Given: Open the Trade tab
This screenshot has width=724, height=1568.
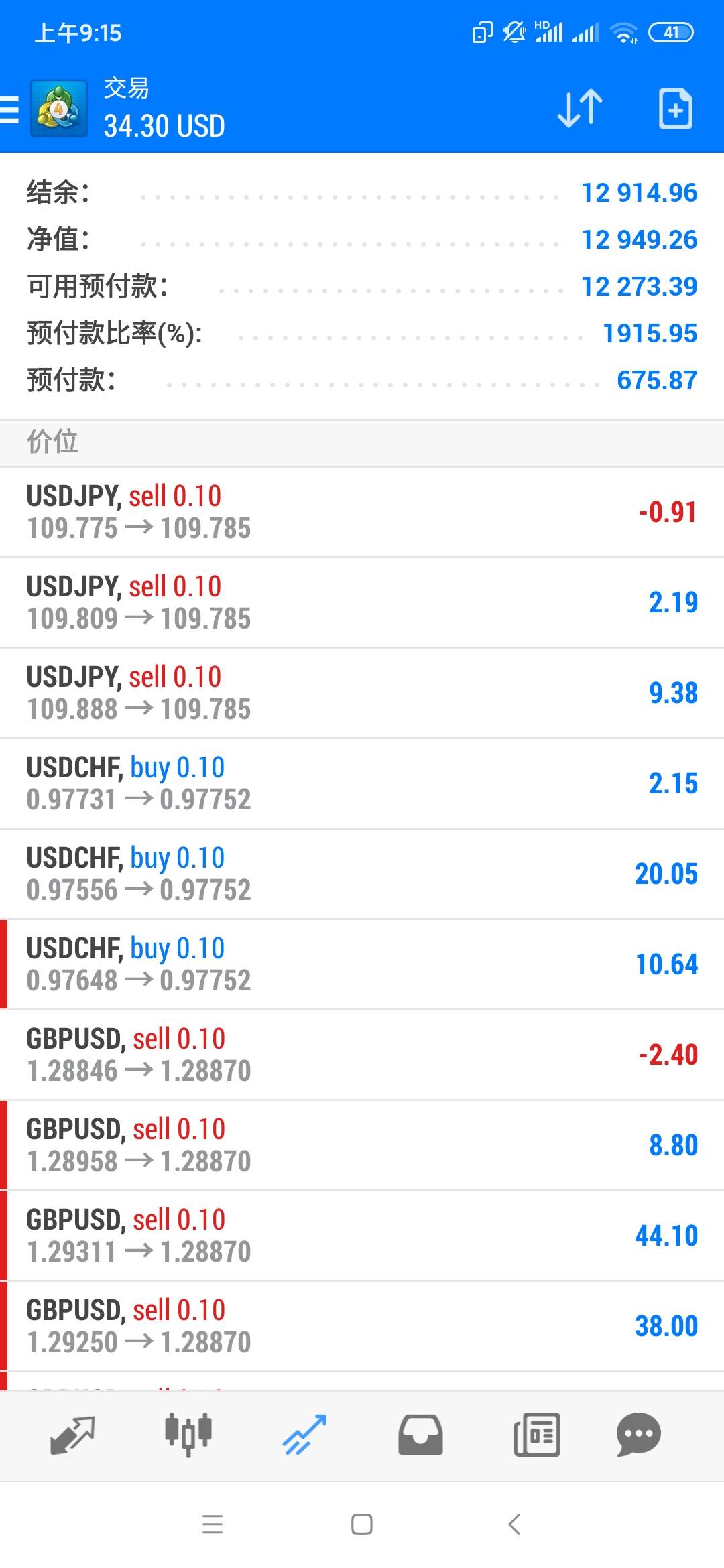Looking at the screenshot, I should (x=304, y=1435).
